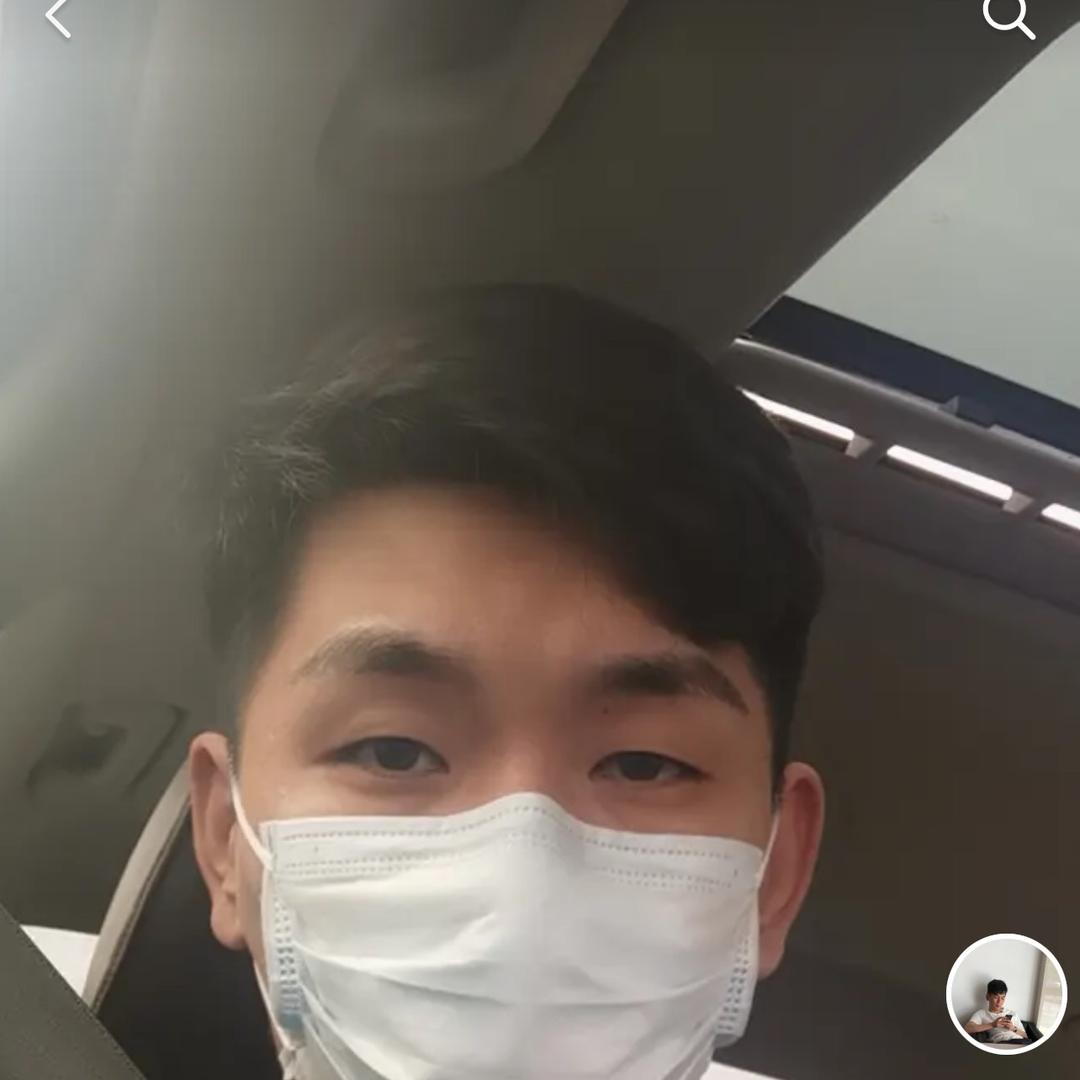Open the circular profile avatar

tap(1006, 994)
